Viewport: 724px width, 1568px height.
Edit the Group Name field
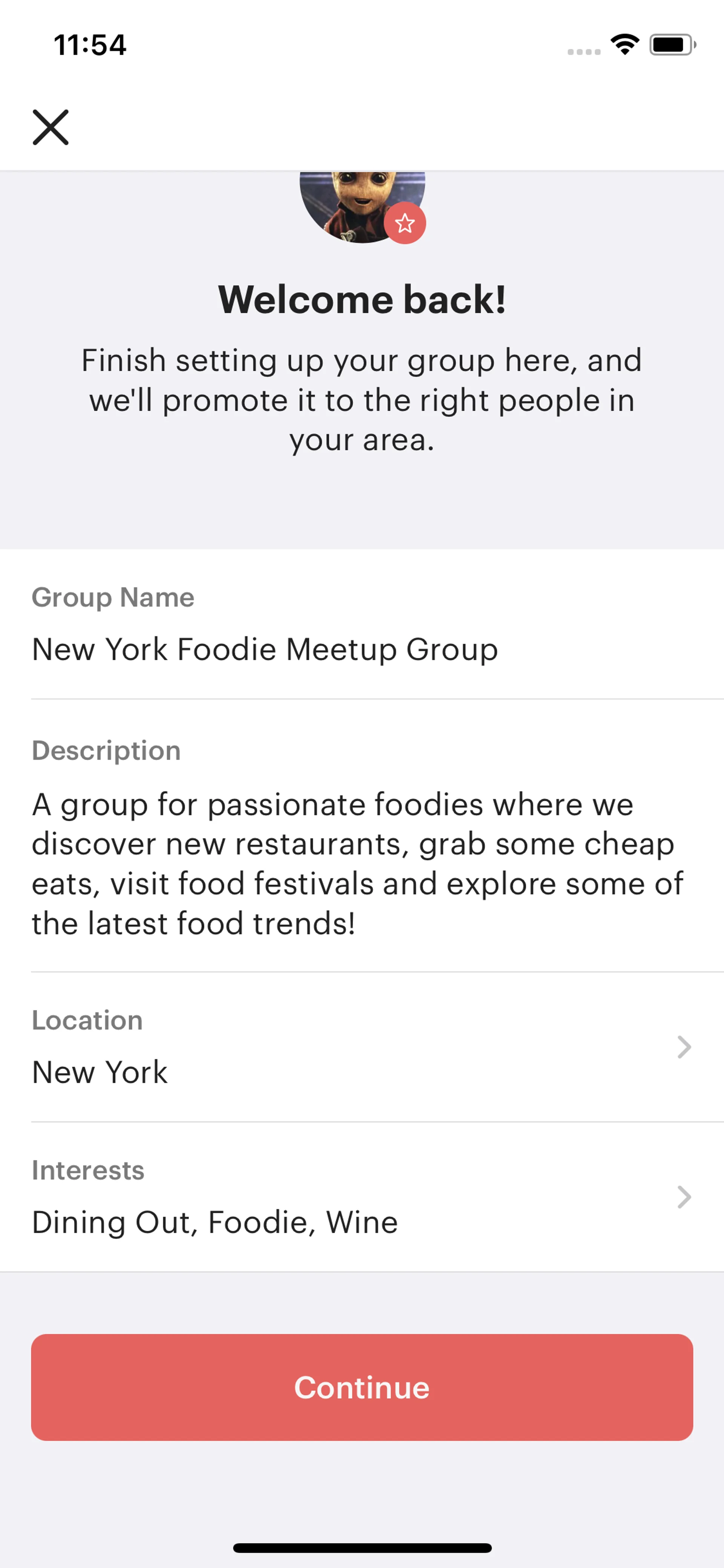point(265,649)
